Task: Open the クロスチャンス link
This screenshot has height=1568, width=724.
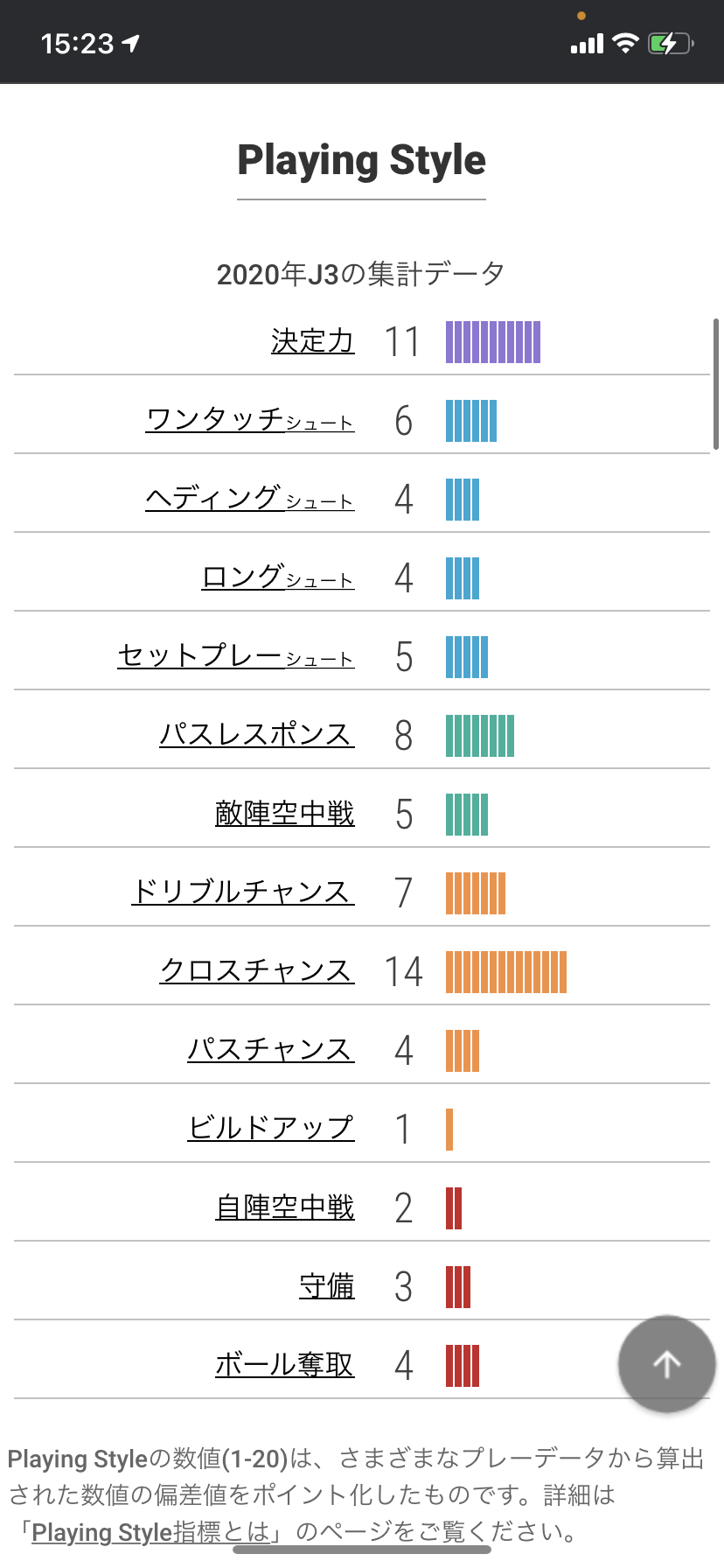Action: [256, 971]
